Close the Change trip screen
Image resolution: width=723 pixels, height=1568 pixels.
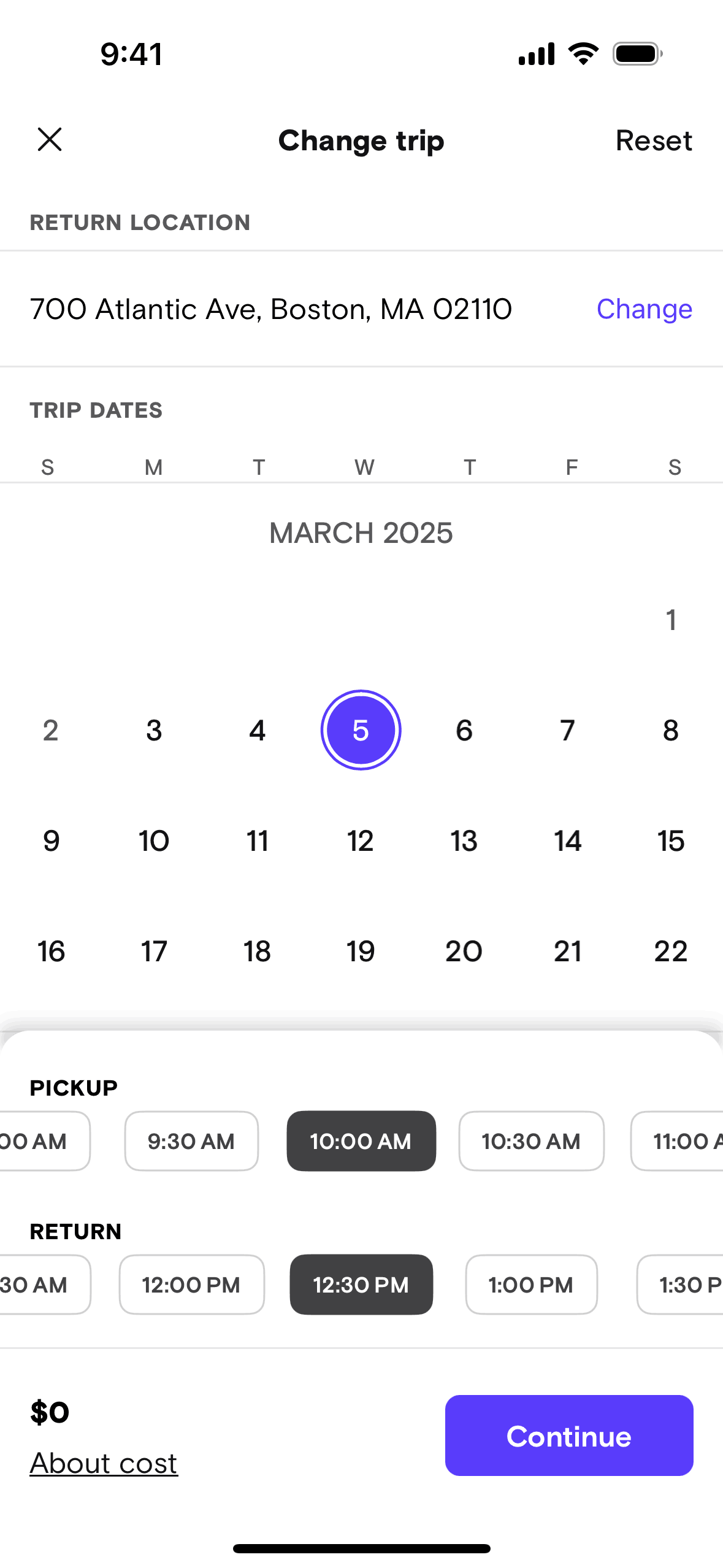click(50, 140)
